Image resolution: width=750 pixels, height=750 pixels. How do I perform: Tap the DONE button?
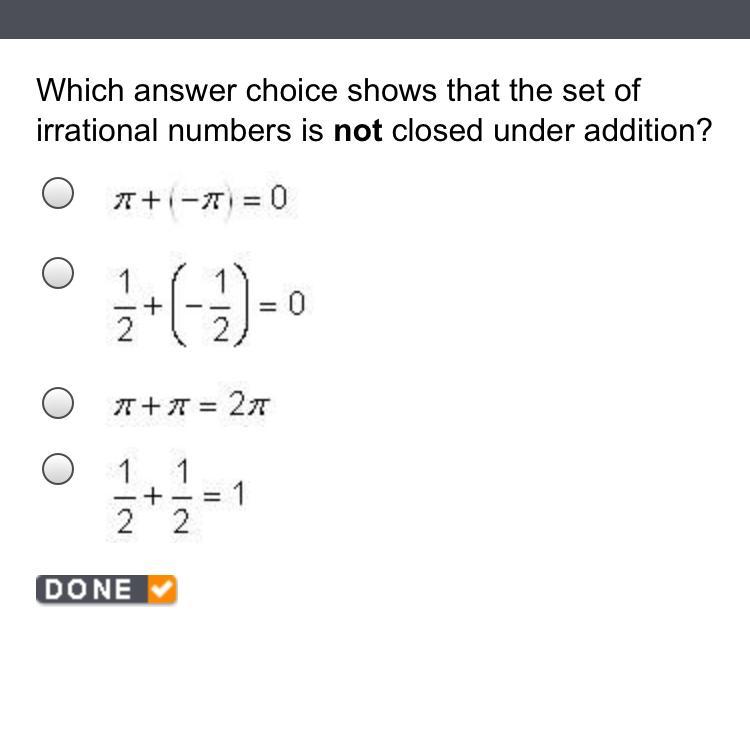(x=106, y=589)
